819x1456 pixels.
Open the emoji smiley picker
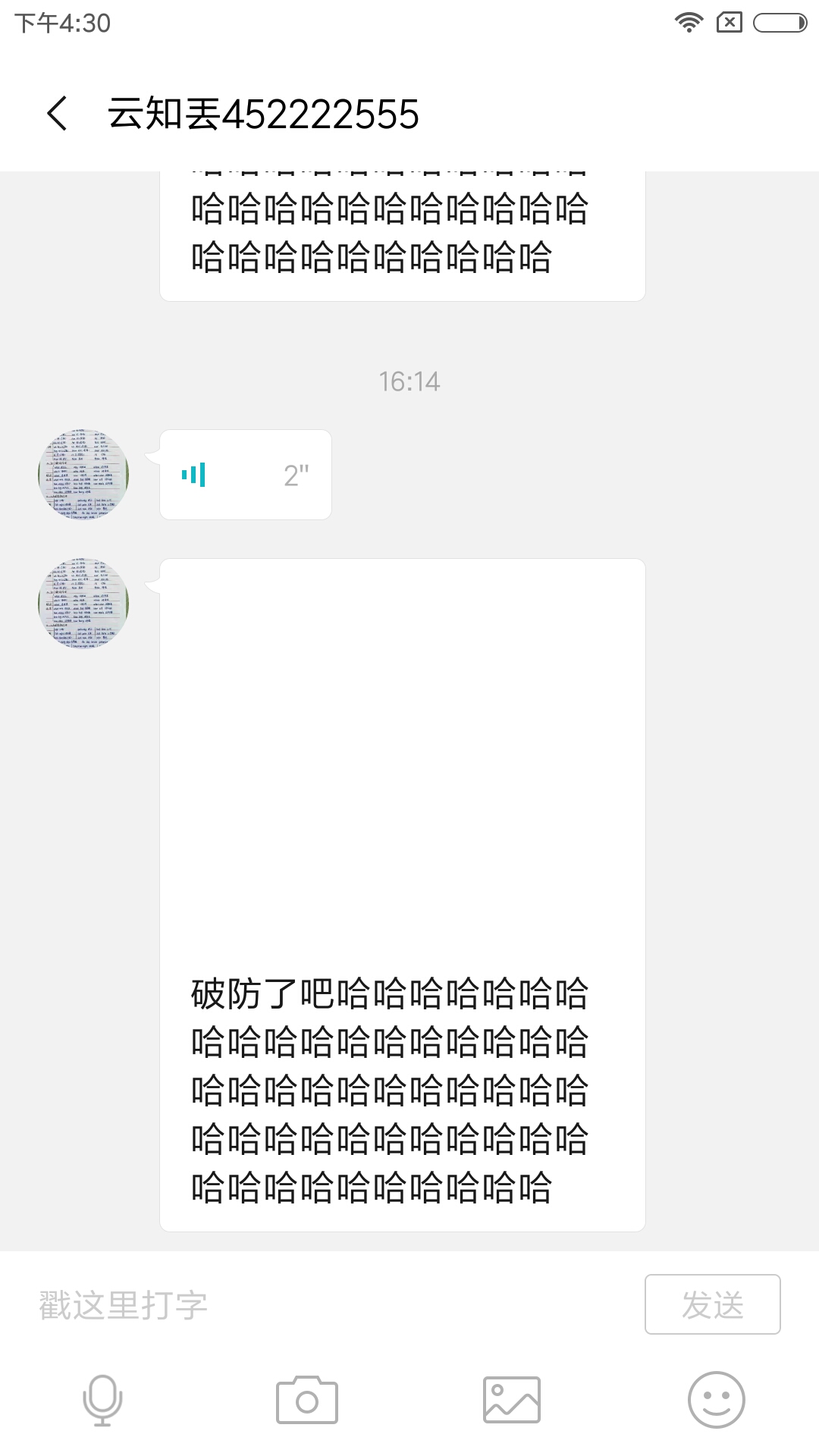pos(716,1400)
